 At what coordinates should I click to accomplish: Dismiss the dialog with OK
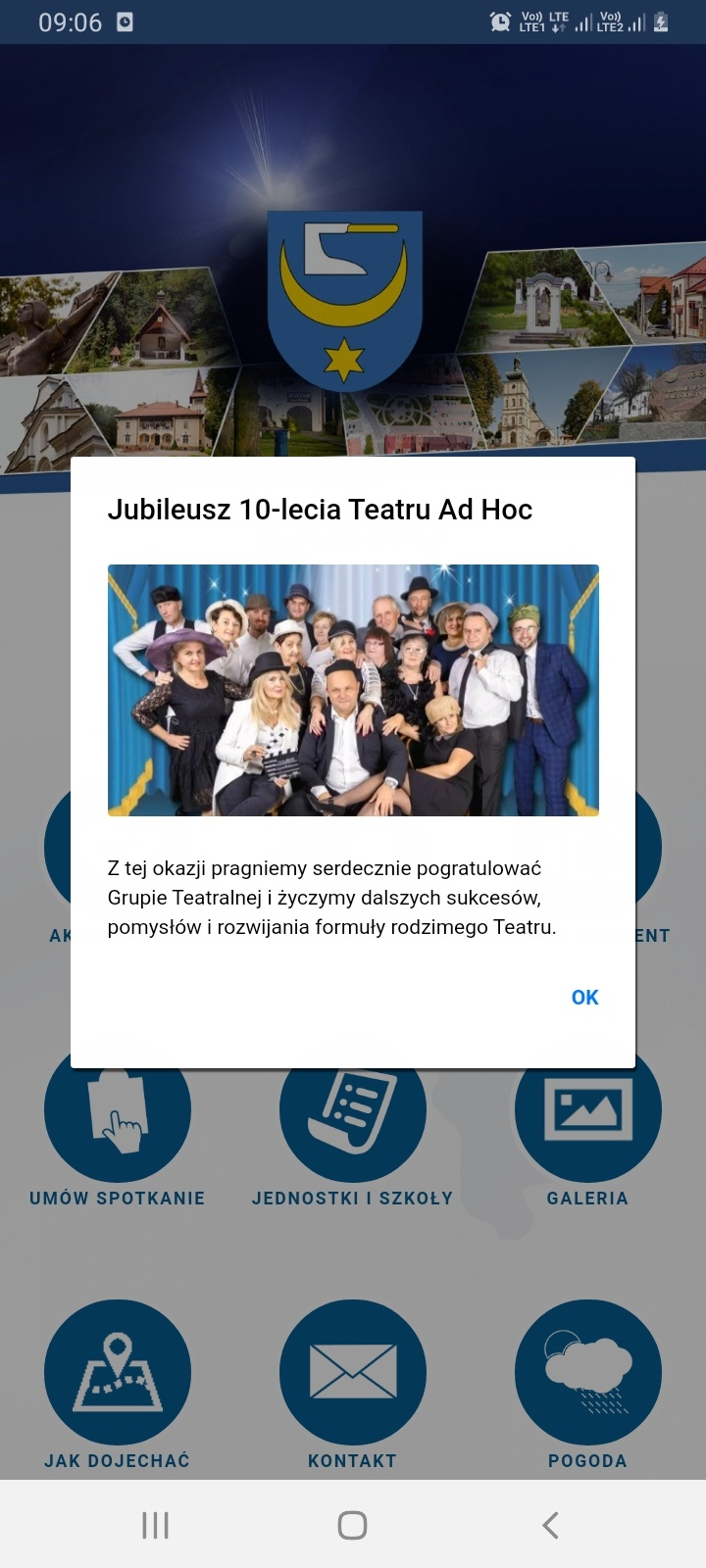pos(584,998)
